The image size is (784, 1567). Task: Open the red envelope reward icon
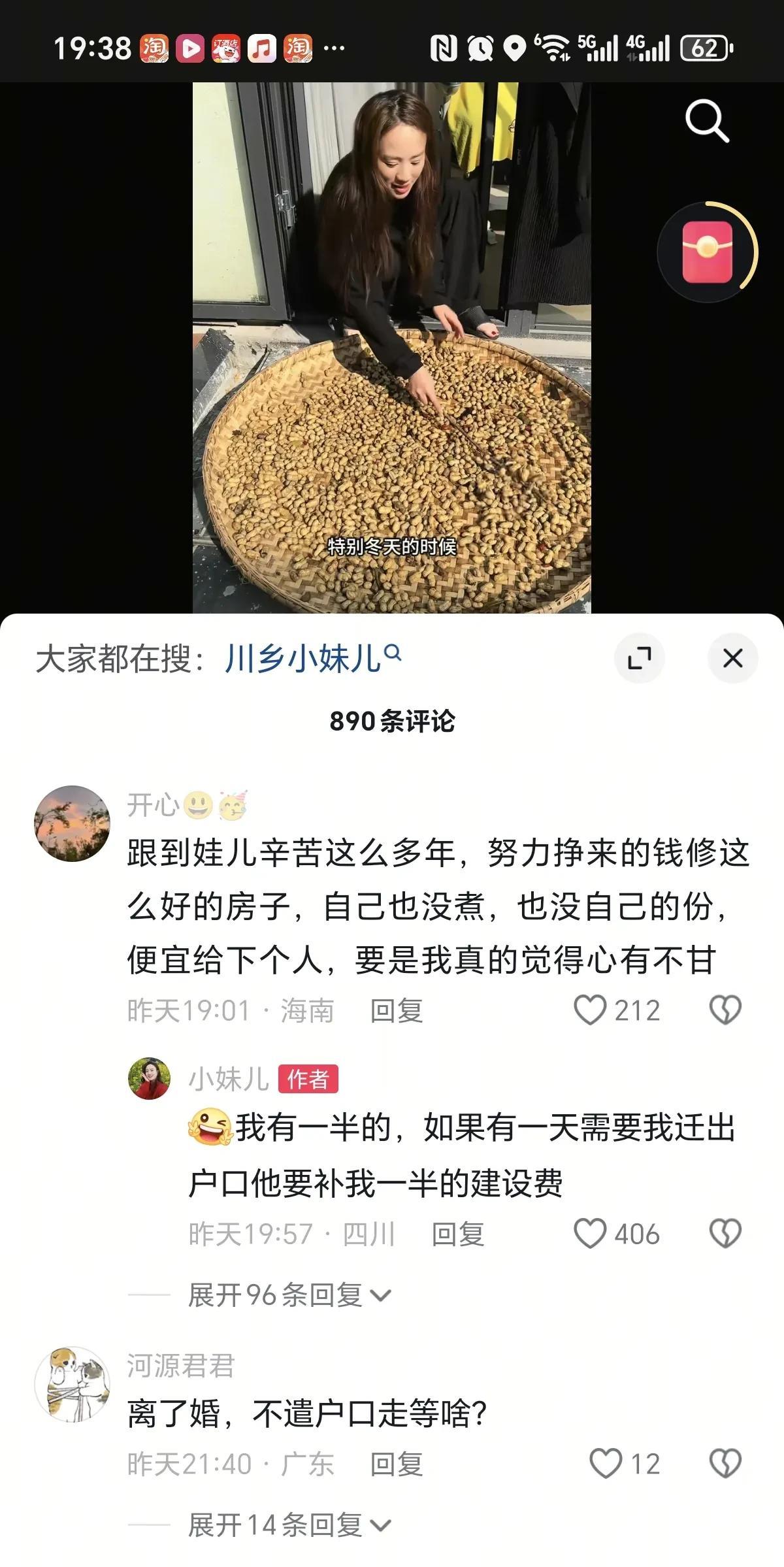(708, 252)
